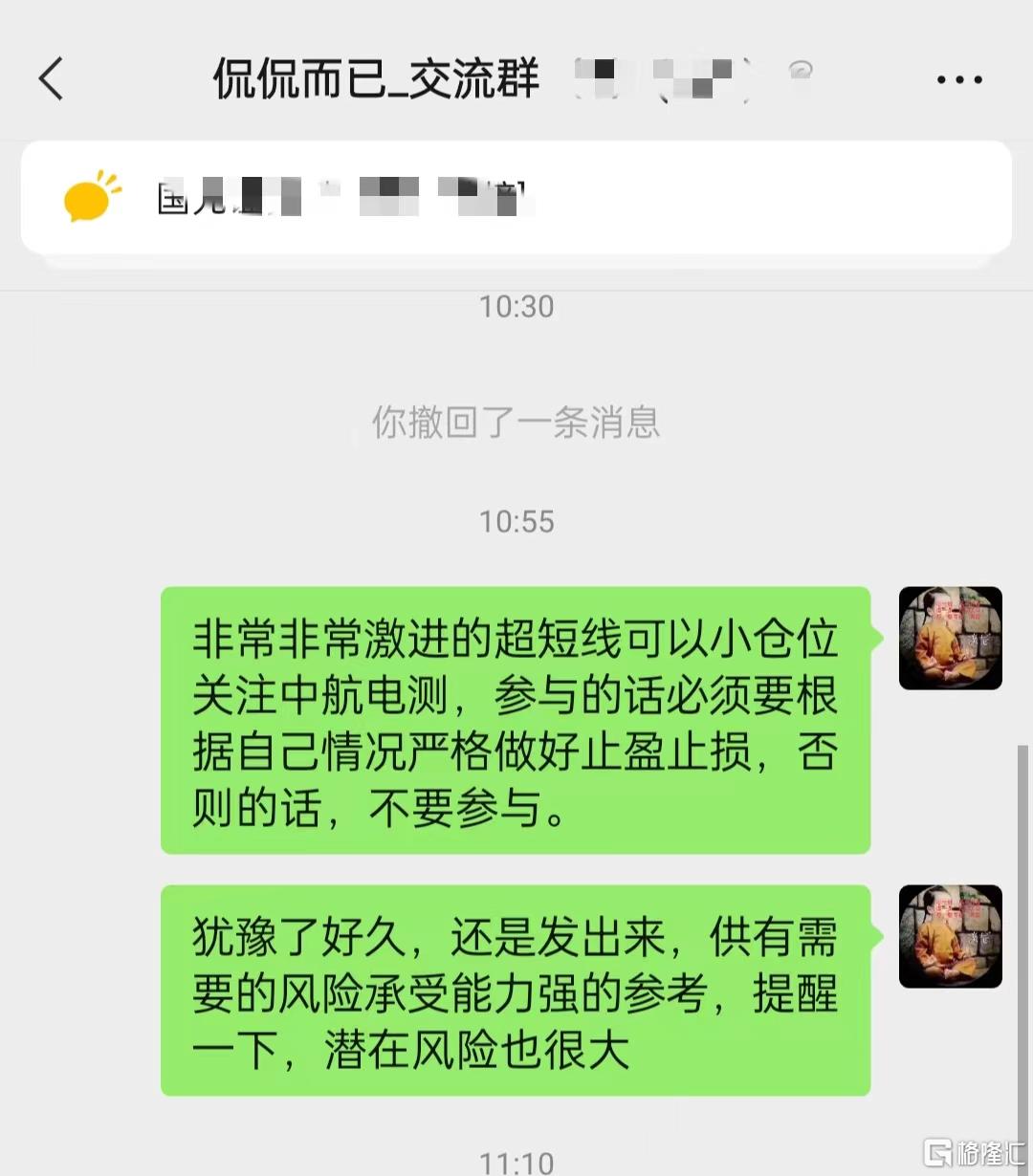Screen dimensions: 1033x1176
Task: Open the three-dot chat info menu
Action: [959, 80]
